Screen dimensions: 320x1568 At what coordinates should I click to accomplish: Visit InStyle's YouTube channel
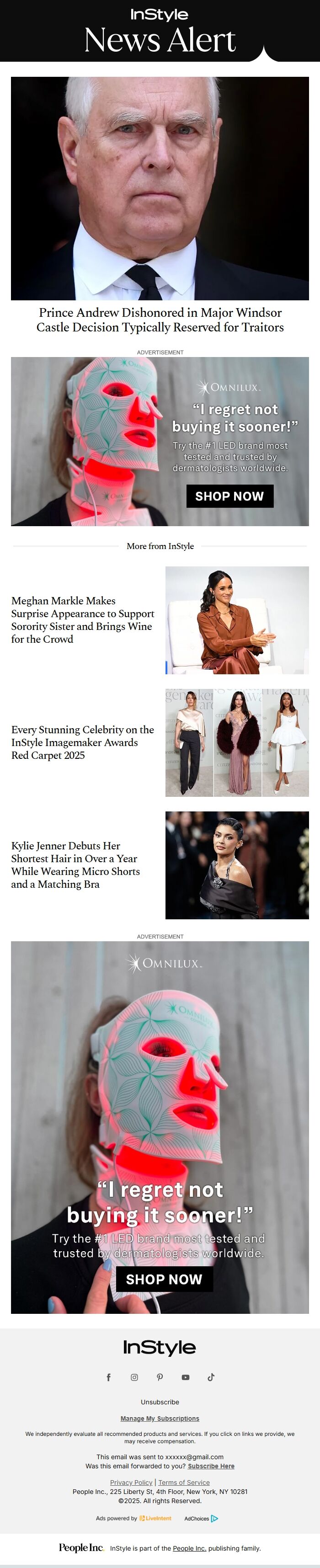pyautogui.click(x=186, y=1377)
